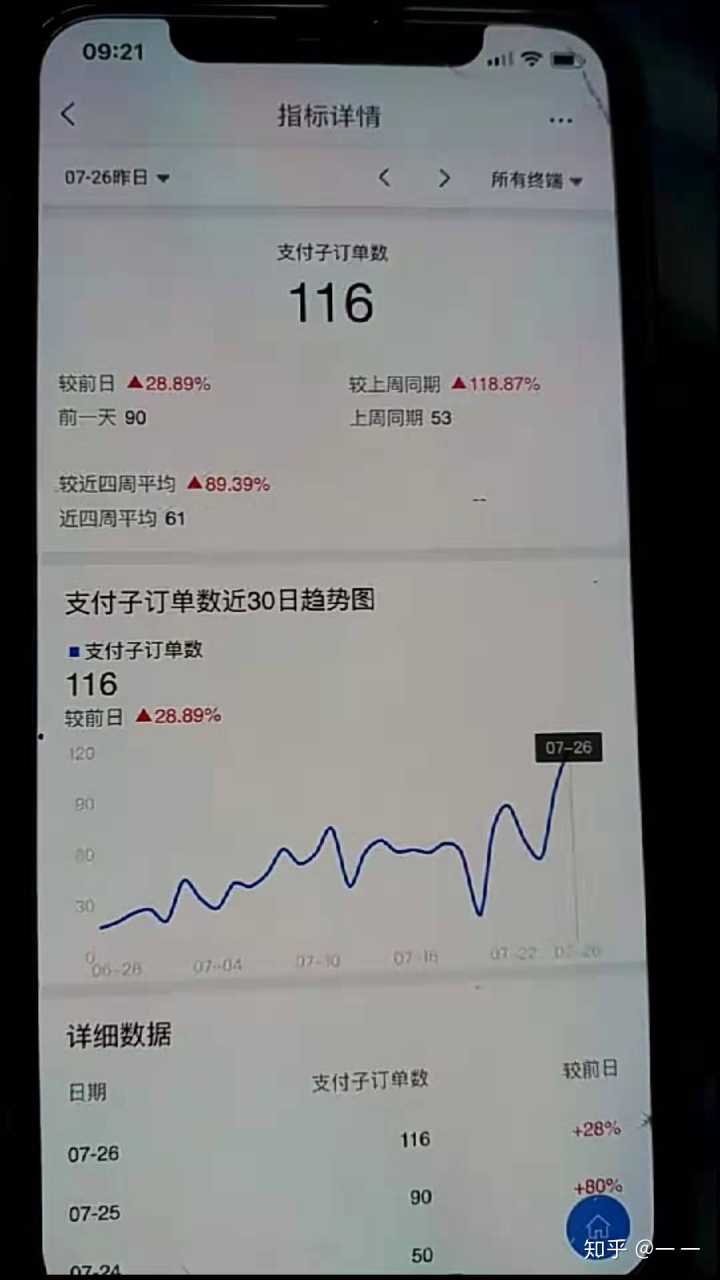Go back from 指标详情 page
Image resolution: width=720 pixels, height=1280 pixels.
pyautogui.click(x=68, y=115)
